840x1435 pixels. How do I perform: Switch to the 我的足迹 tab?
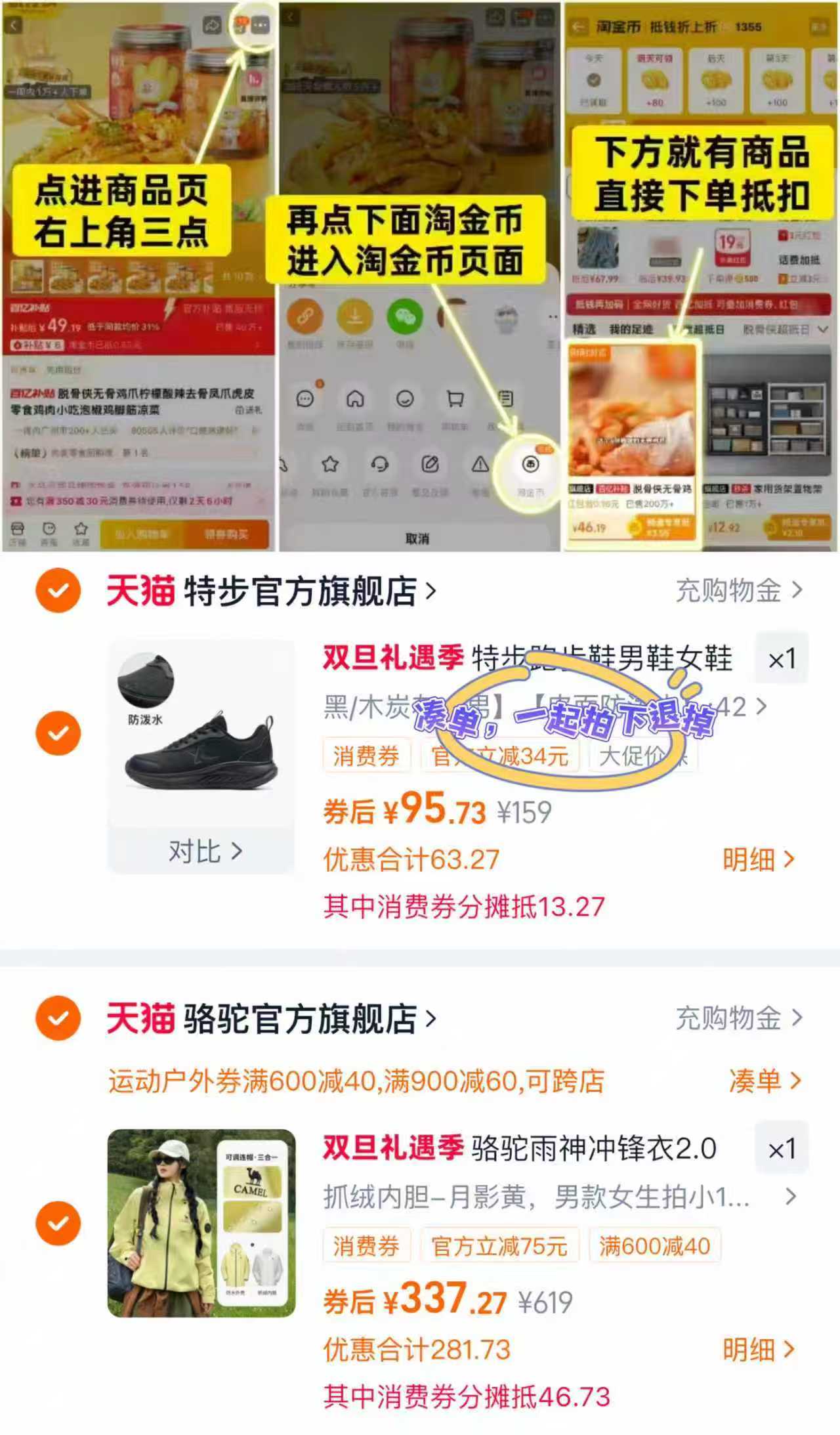[x=632, y=328]
